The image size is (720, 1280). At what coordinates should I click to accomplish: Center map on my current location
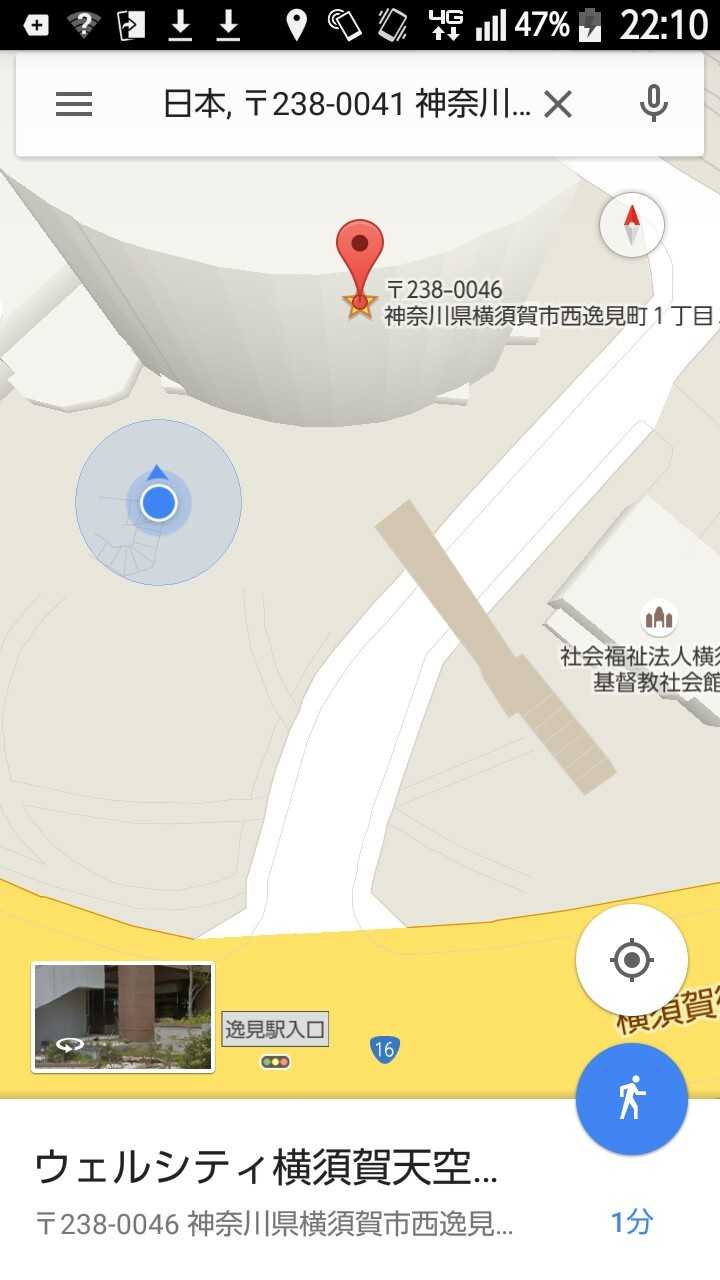pyautogui.click(x=632, y=961)
